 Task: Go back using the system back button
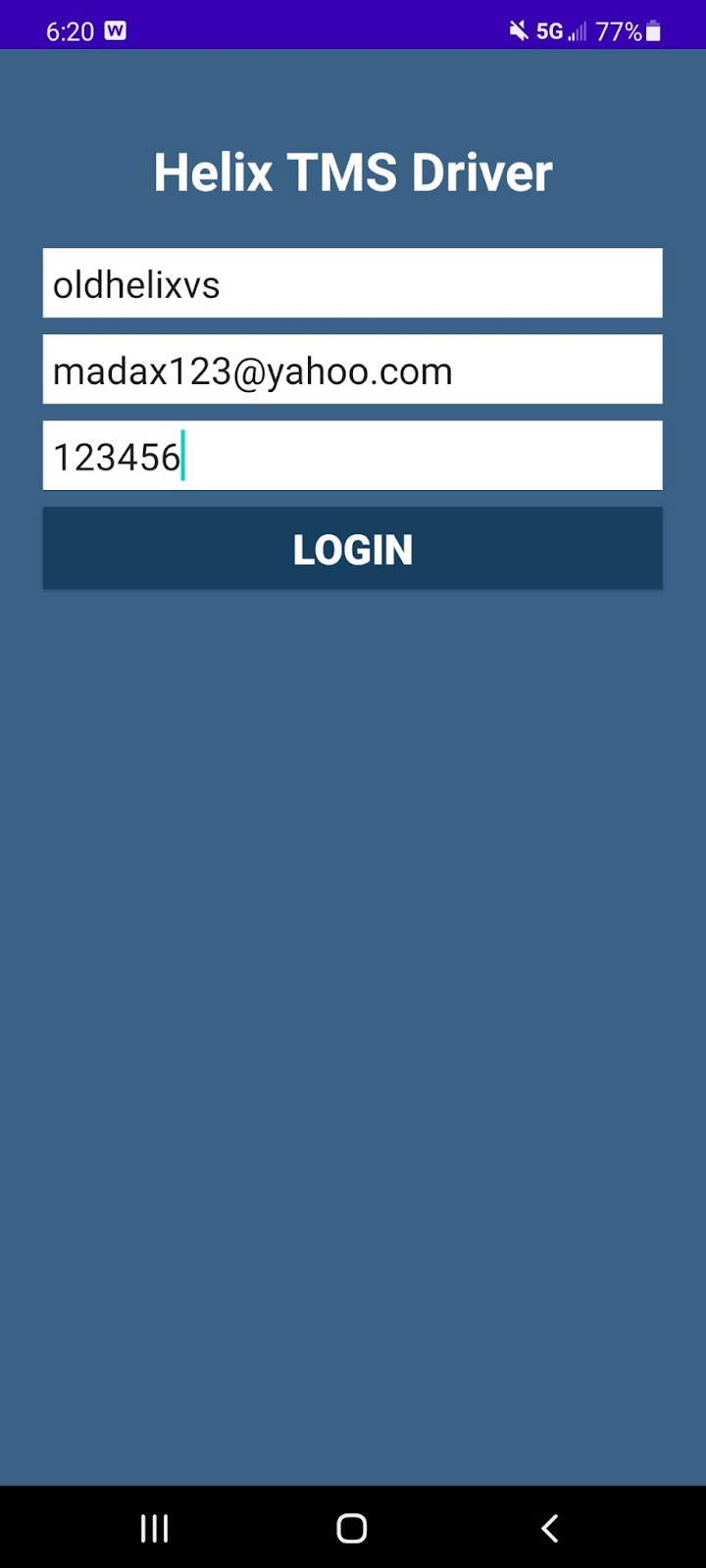click(550, 1528)
